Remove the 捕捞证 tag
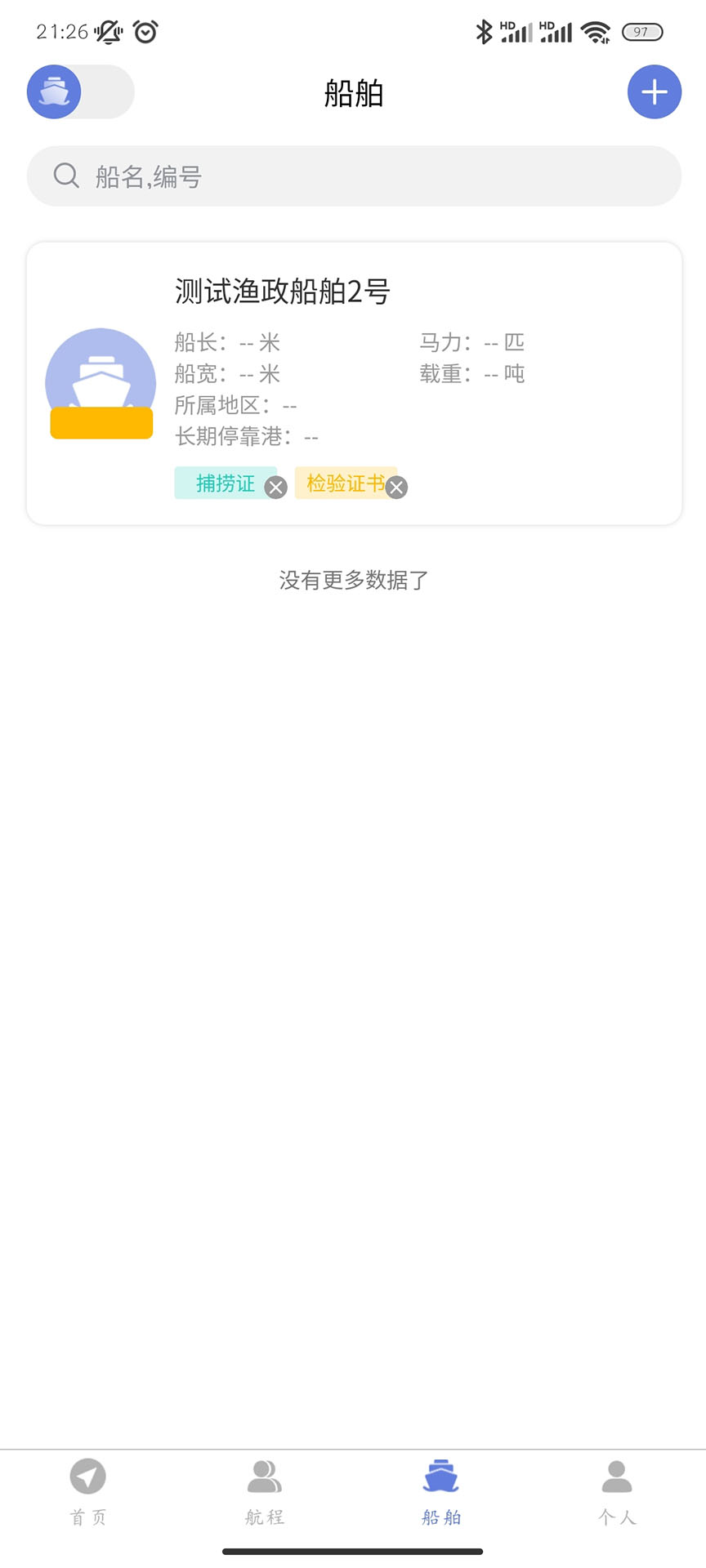The width and height of the screenshot is (706, 1568). [276, 488]
